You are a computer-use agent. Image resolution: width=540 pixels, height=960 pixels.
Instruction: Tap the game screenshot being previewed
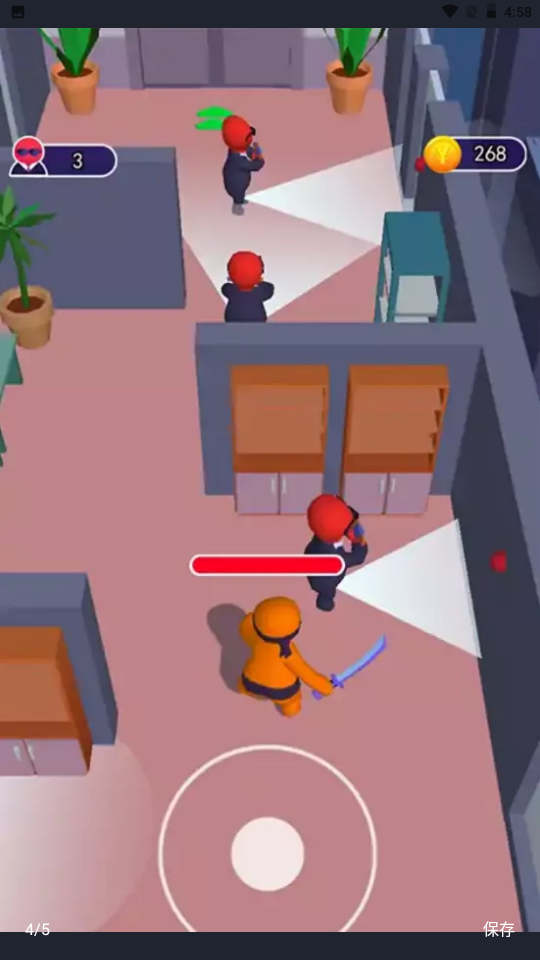point(270,480)
